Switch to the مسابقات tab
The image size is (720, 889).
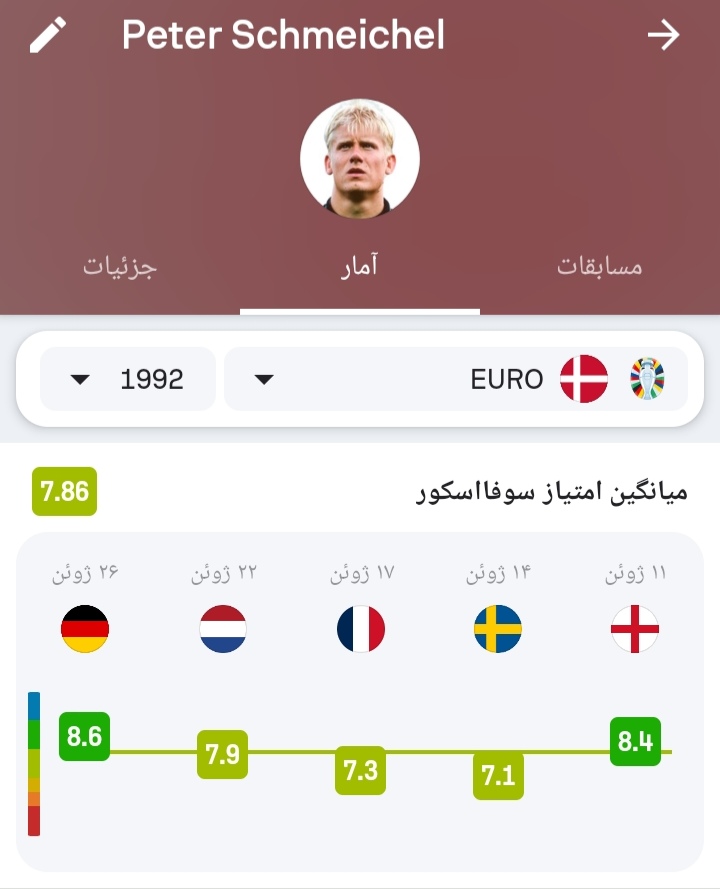point(599,267)
